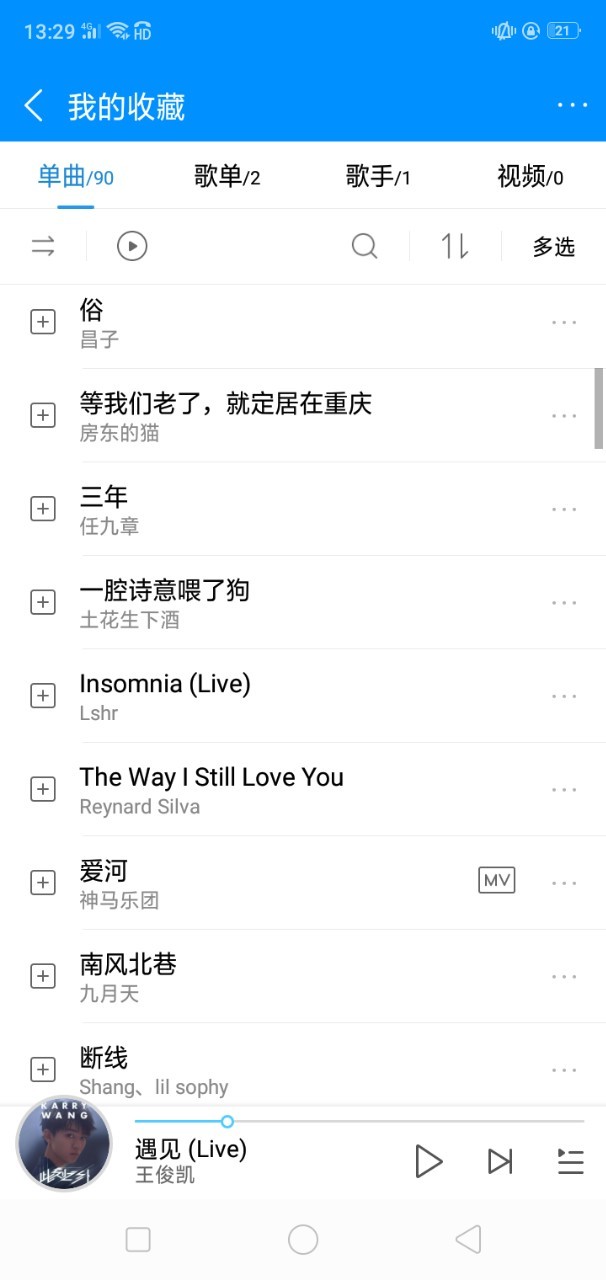This screenshot has width=606, height=1280.
Task: Search within collected songs
Action: 365,246
